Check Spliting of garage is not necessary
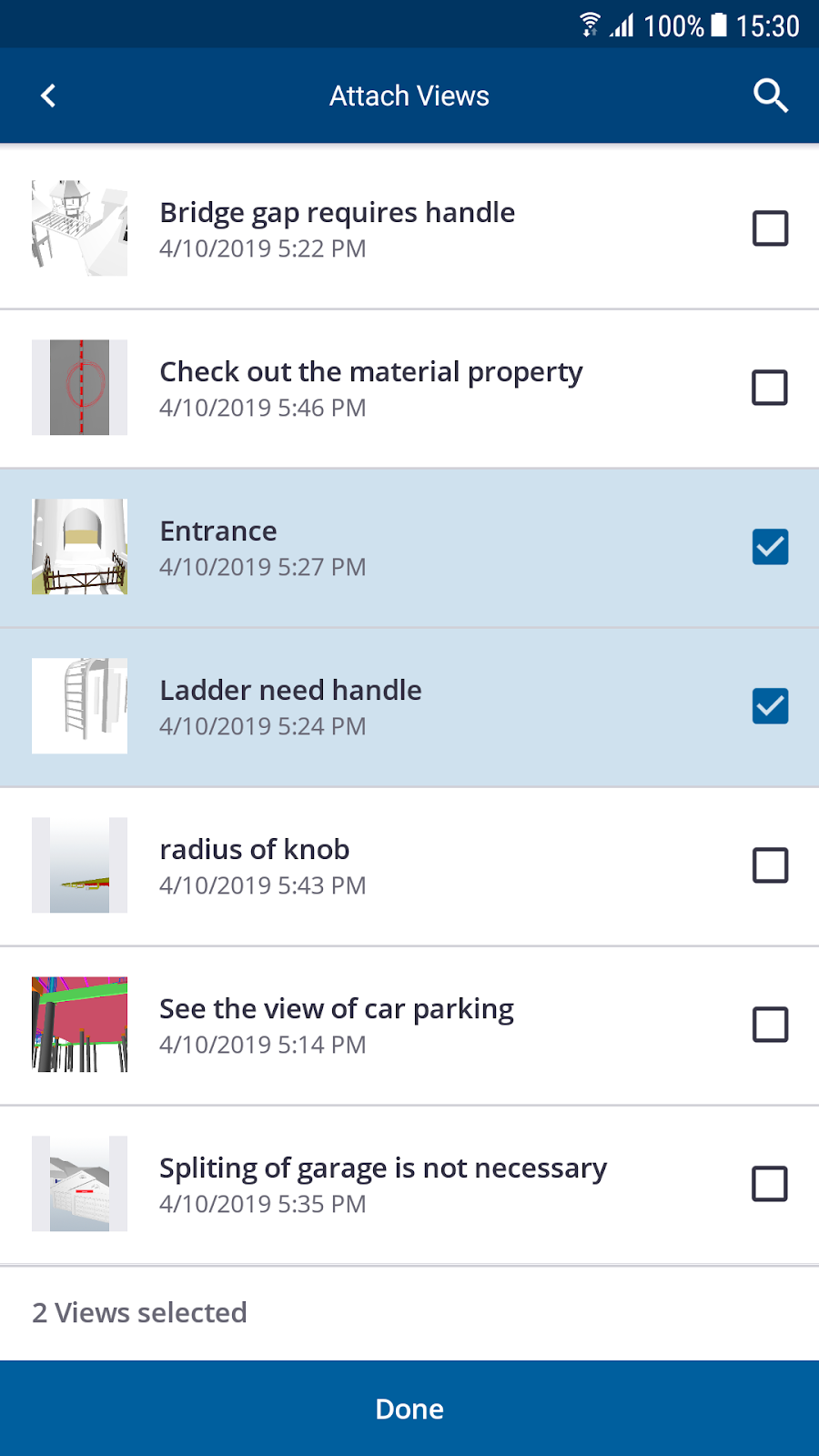 (x=770, y=1184)
